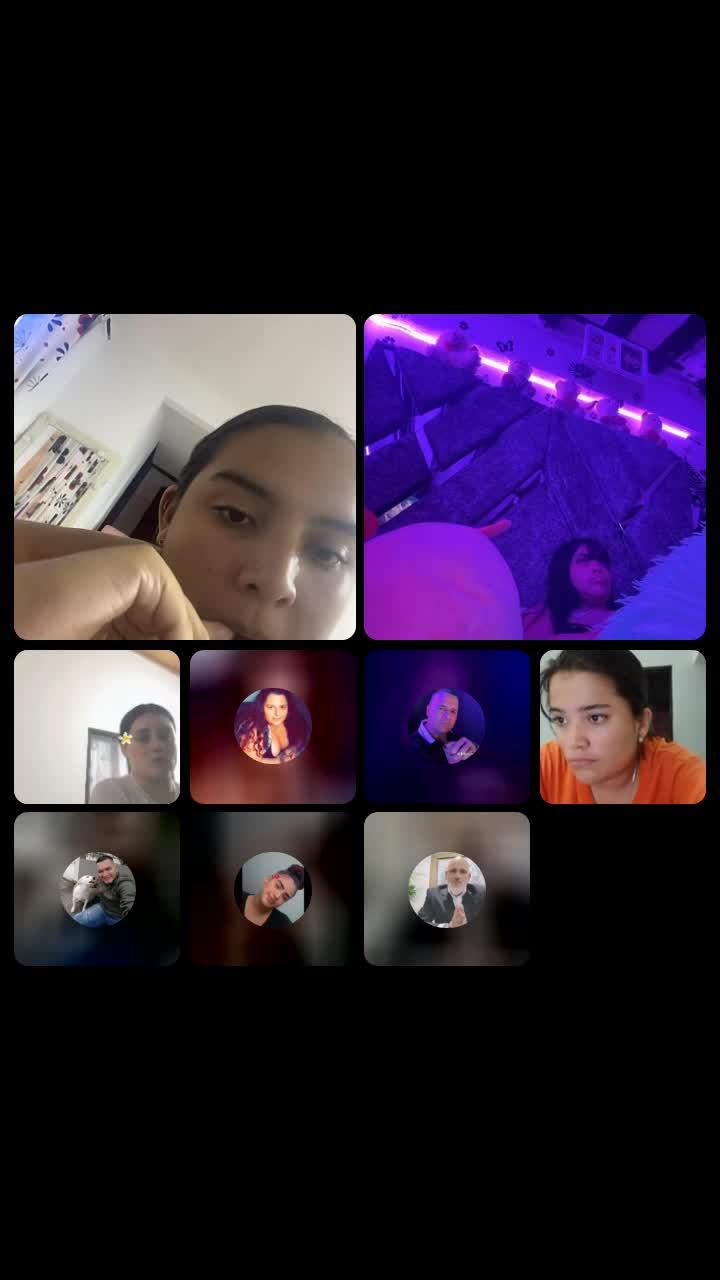Open the avatar tile of the bearded man in a suit
Viewport: 720px width, 1280px height.
pyautogui.click(x=447, y=889)
